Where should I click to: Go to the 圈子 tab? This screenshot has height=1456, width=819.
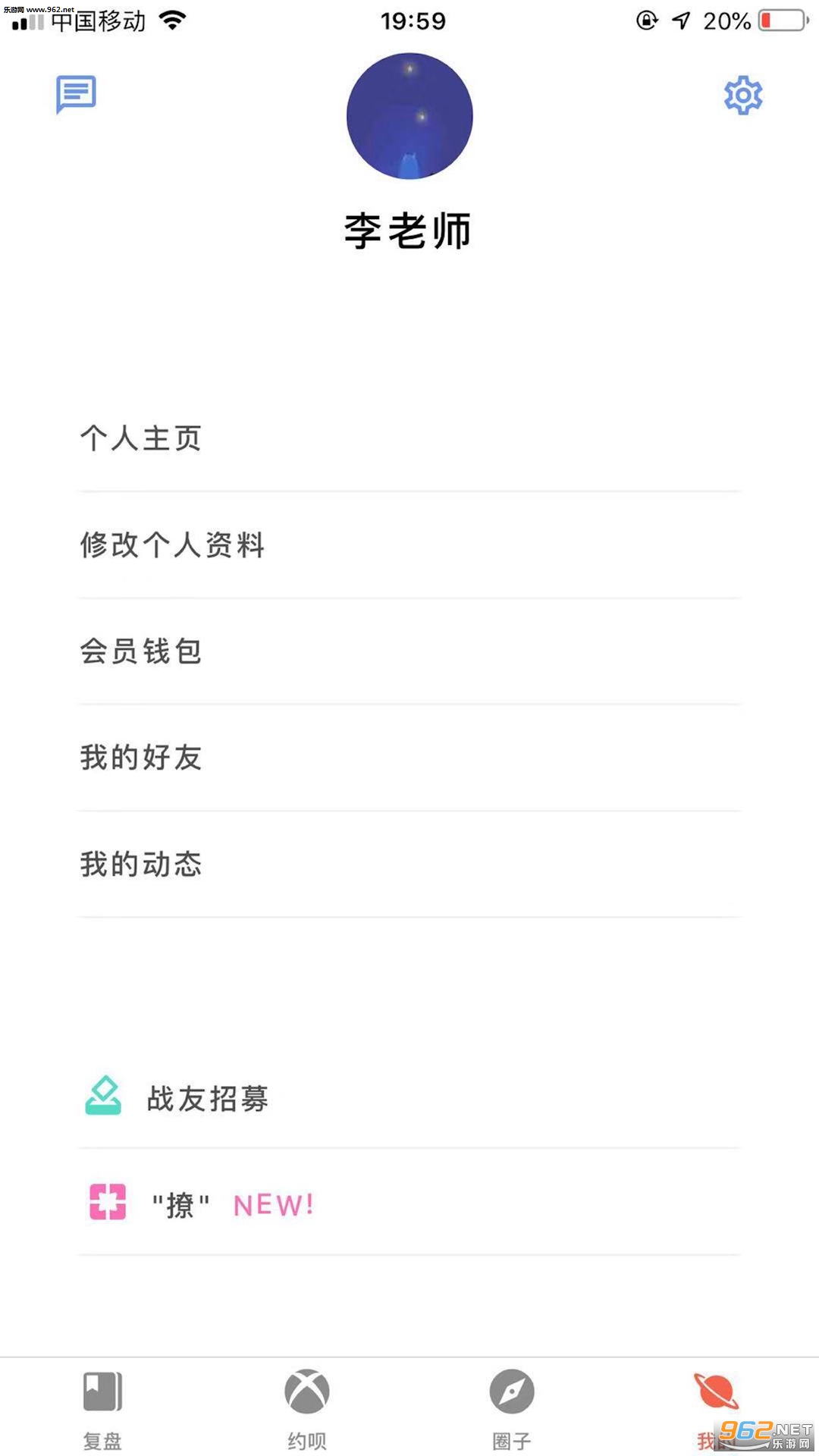point(512,1409)
